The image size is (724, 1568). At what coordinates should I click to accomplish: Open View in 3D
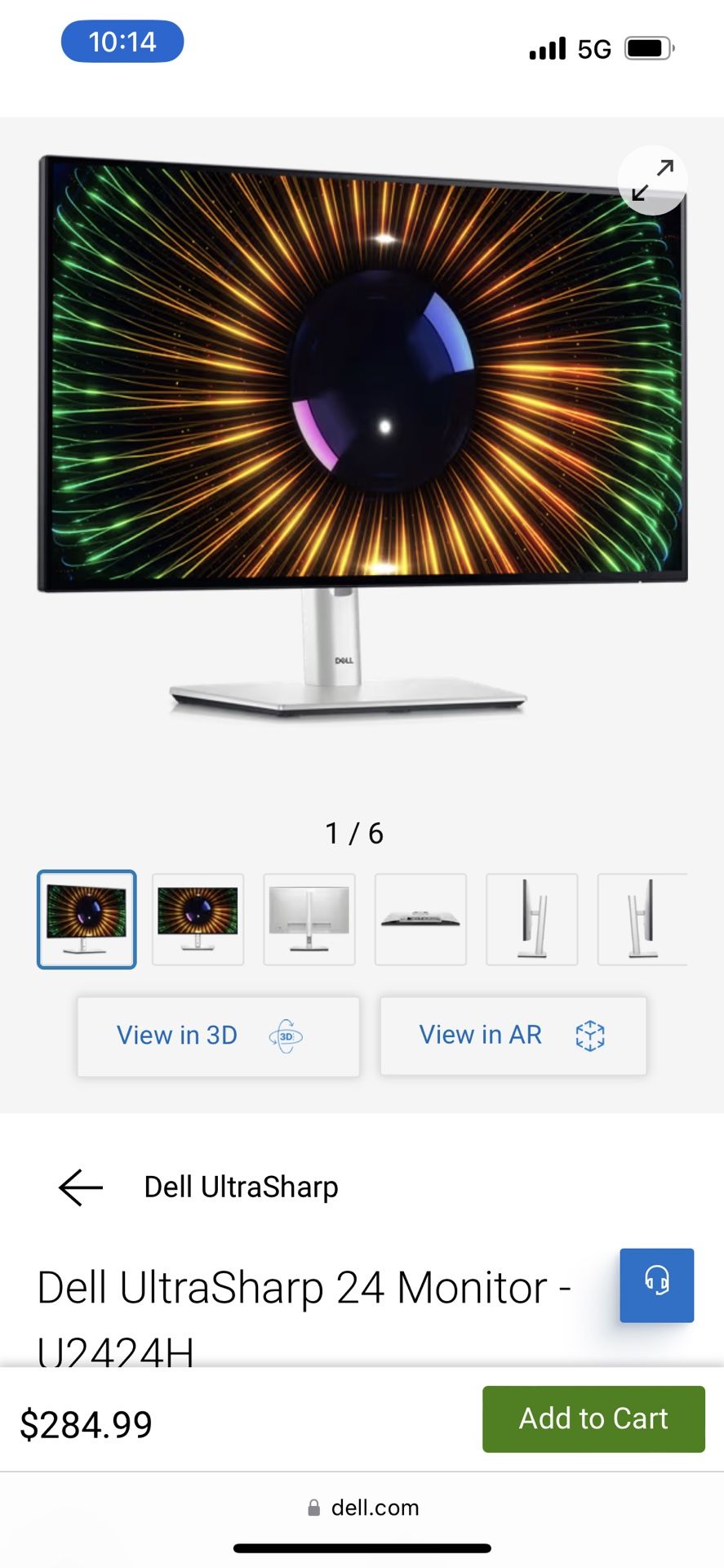pos(218,1036)
